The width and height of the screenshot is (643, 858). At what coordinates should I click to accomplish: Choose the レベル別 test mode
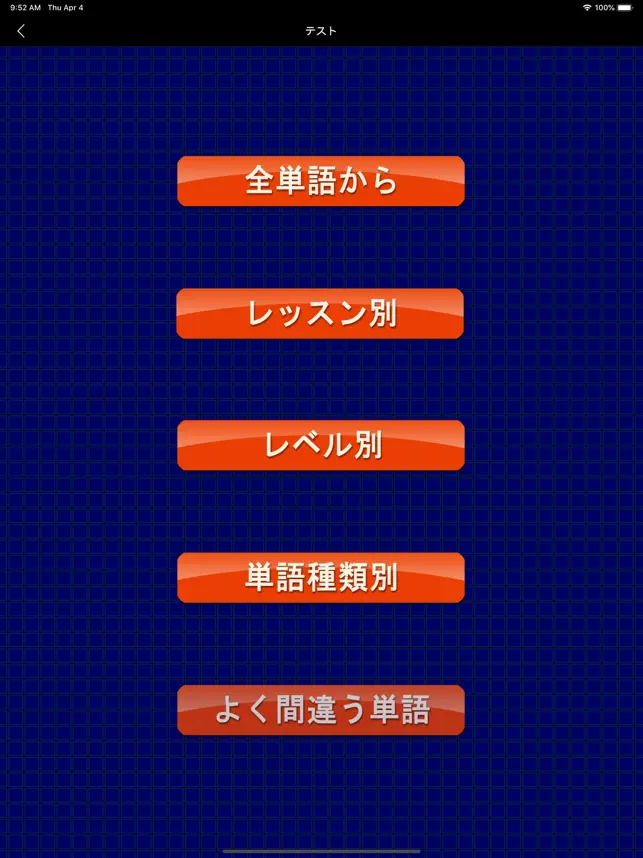(x=321, y=445)
